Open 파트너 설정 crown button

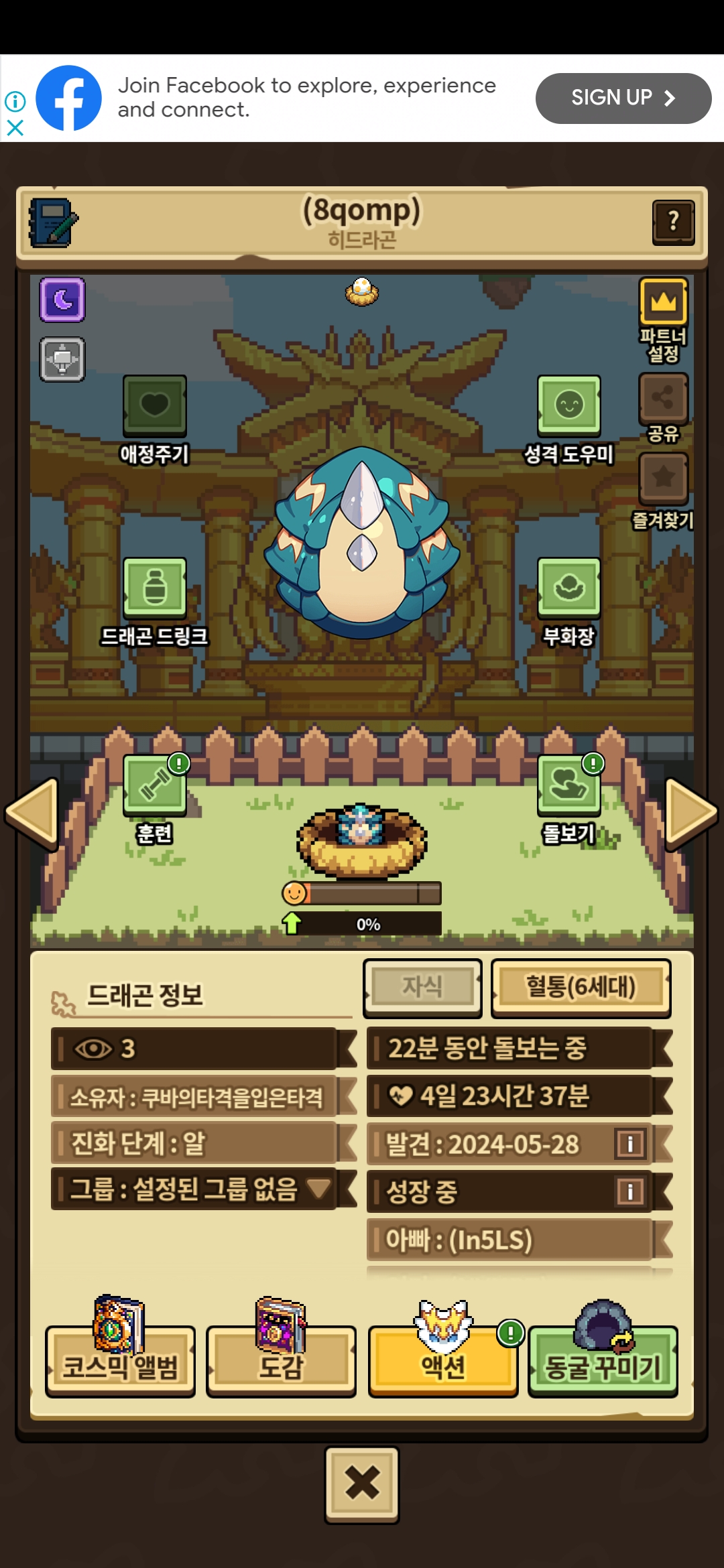[663, 302]
